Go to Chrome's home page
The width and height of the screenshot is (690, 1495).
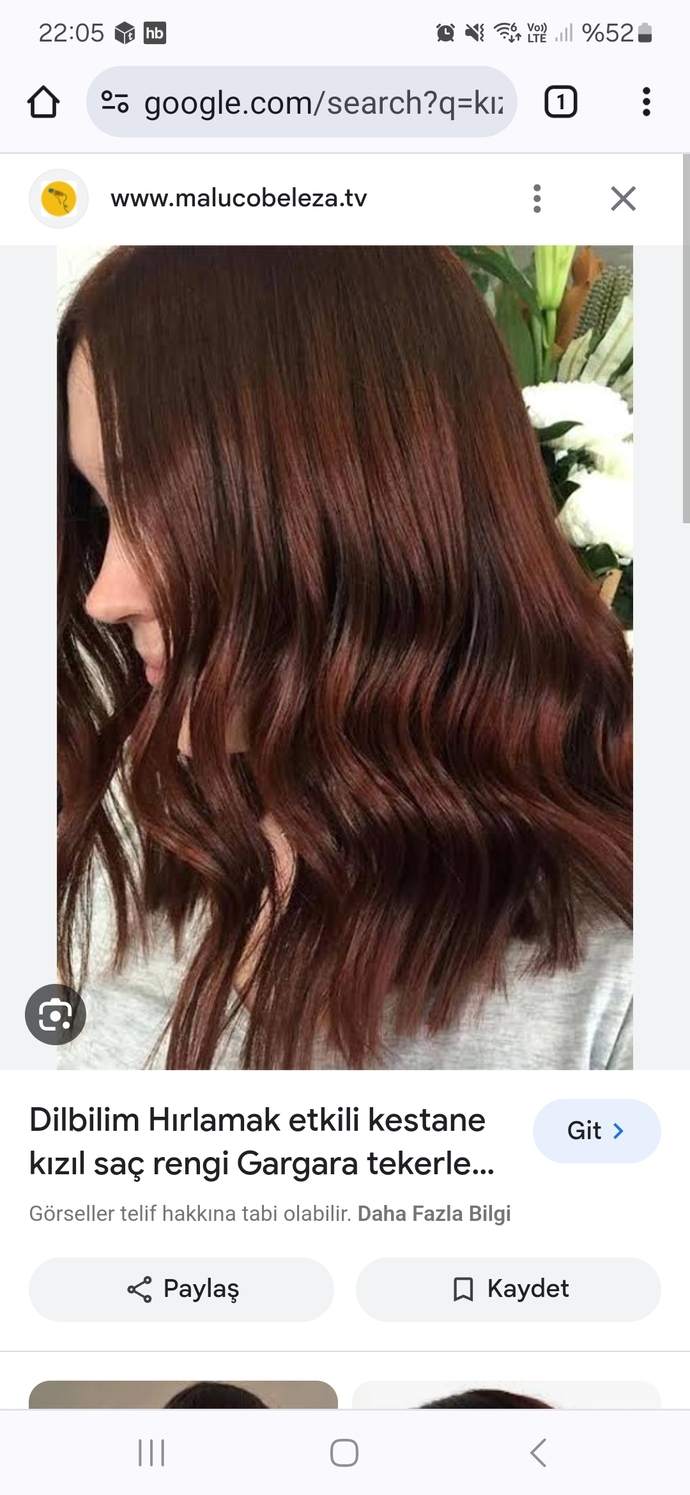43,102
